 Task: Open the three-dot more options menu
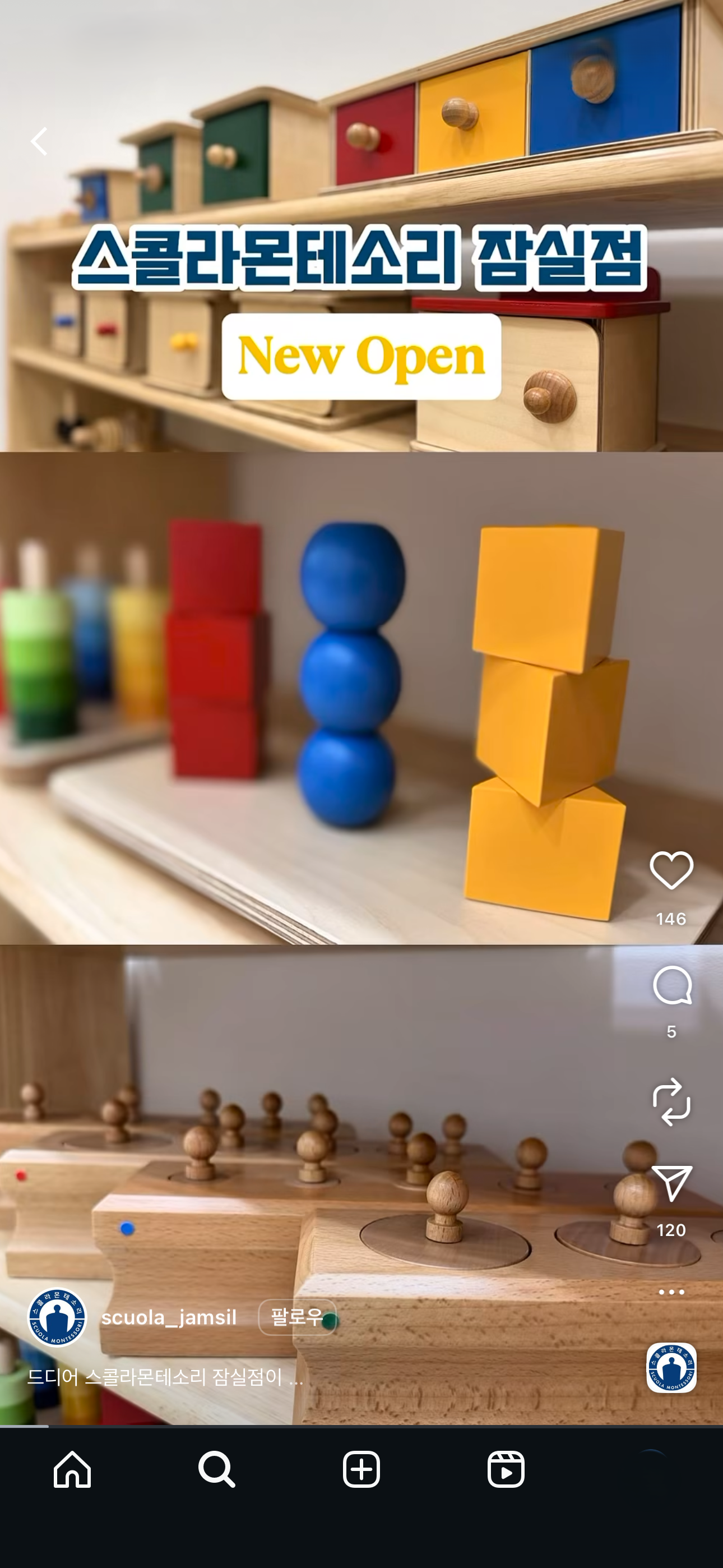[x=671, y=1292]
